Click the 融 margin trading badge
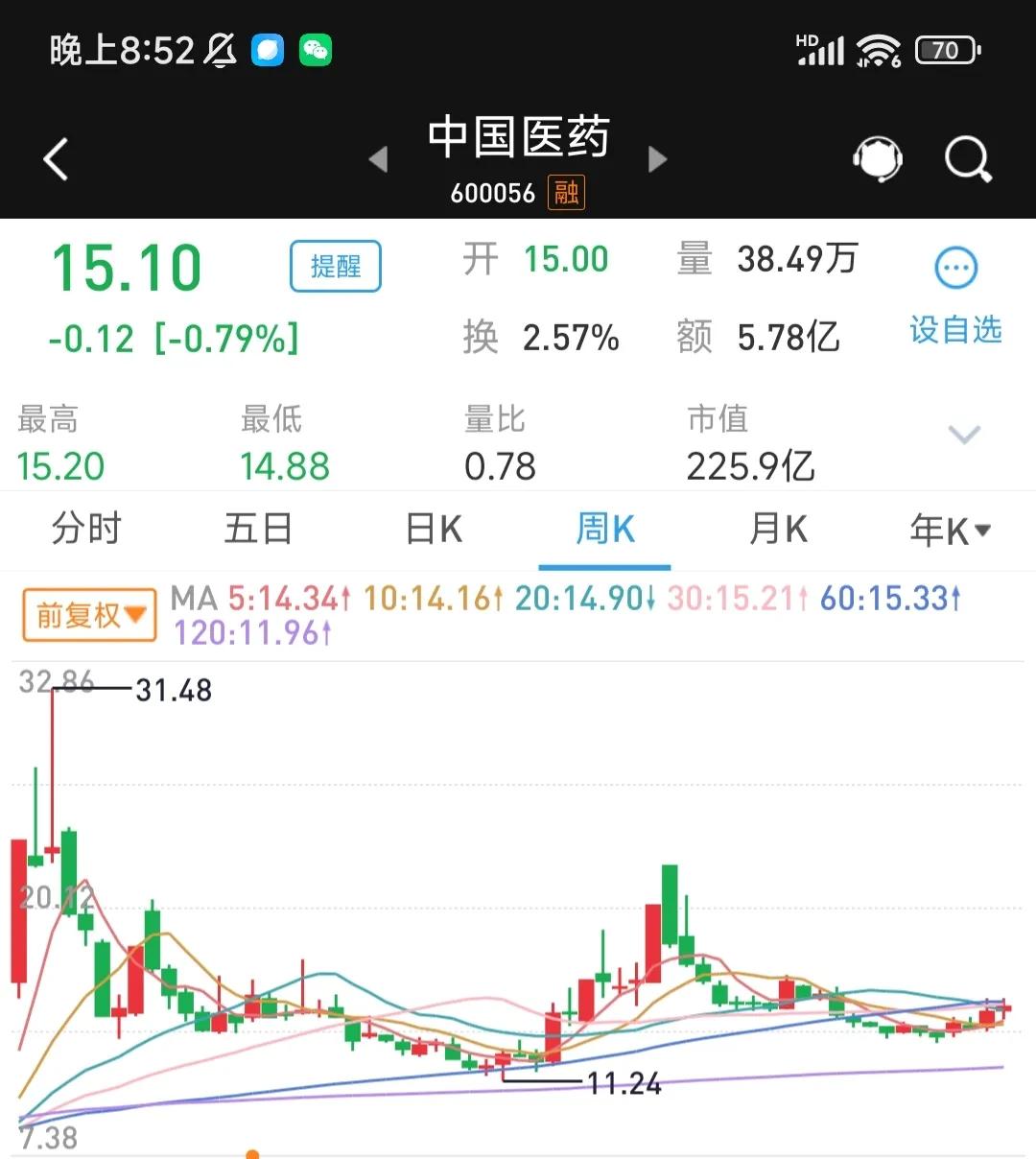This screenshot has height=1159, width=1036. click(x=565, y=192)
